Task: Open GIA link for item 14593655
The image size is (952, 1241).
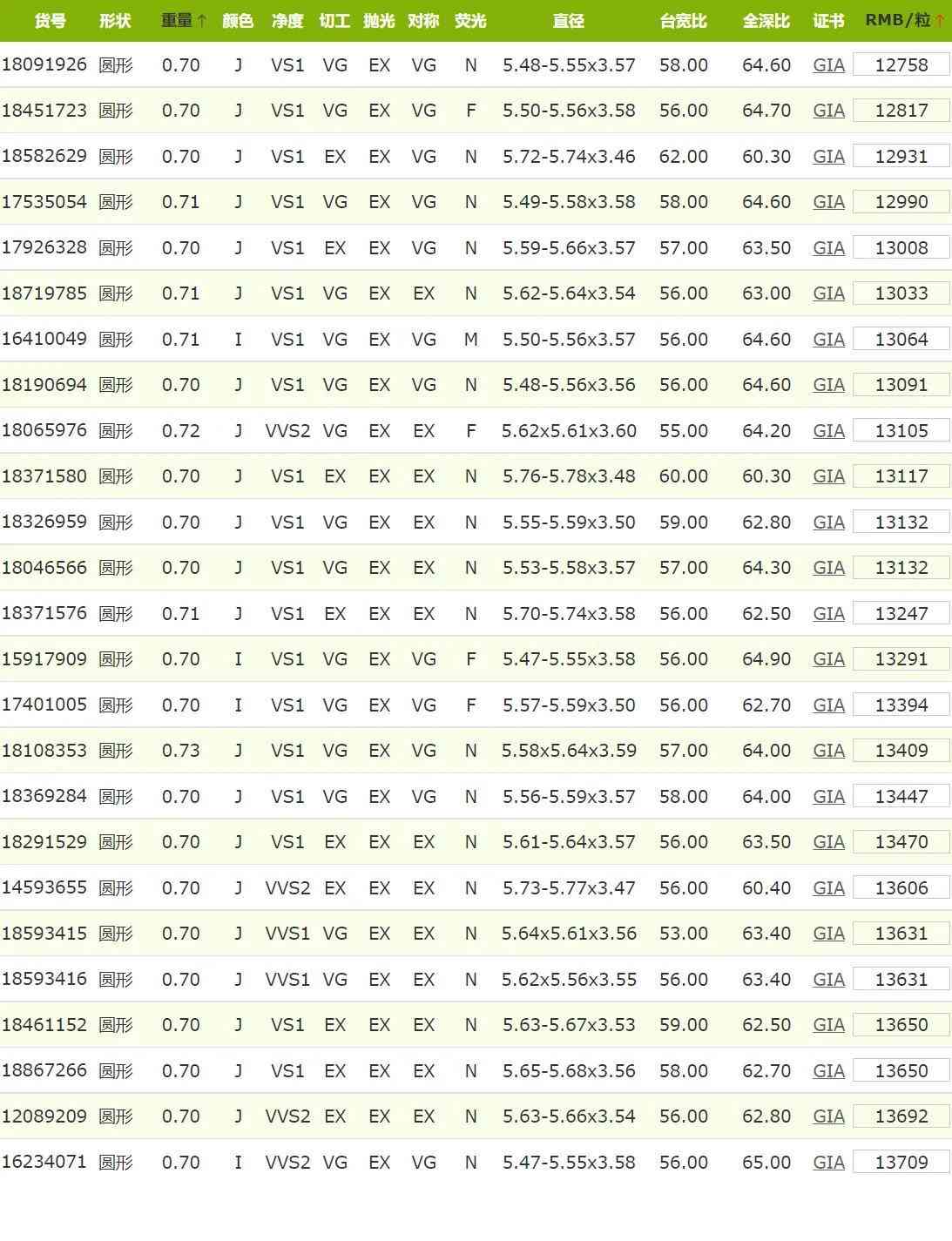Action: point(828,888)
